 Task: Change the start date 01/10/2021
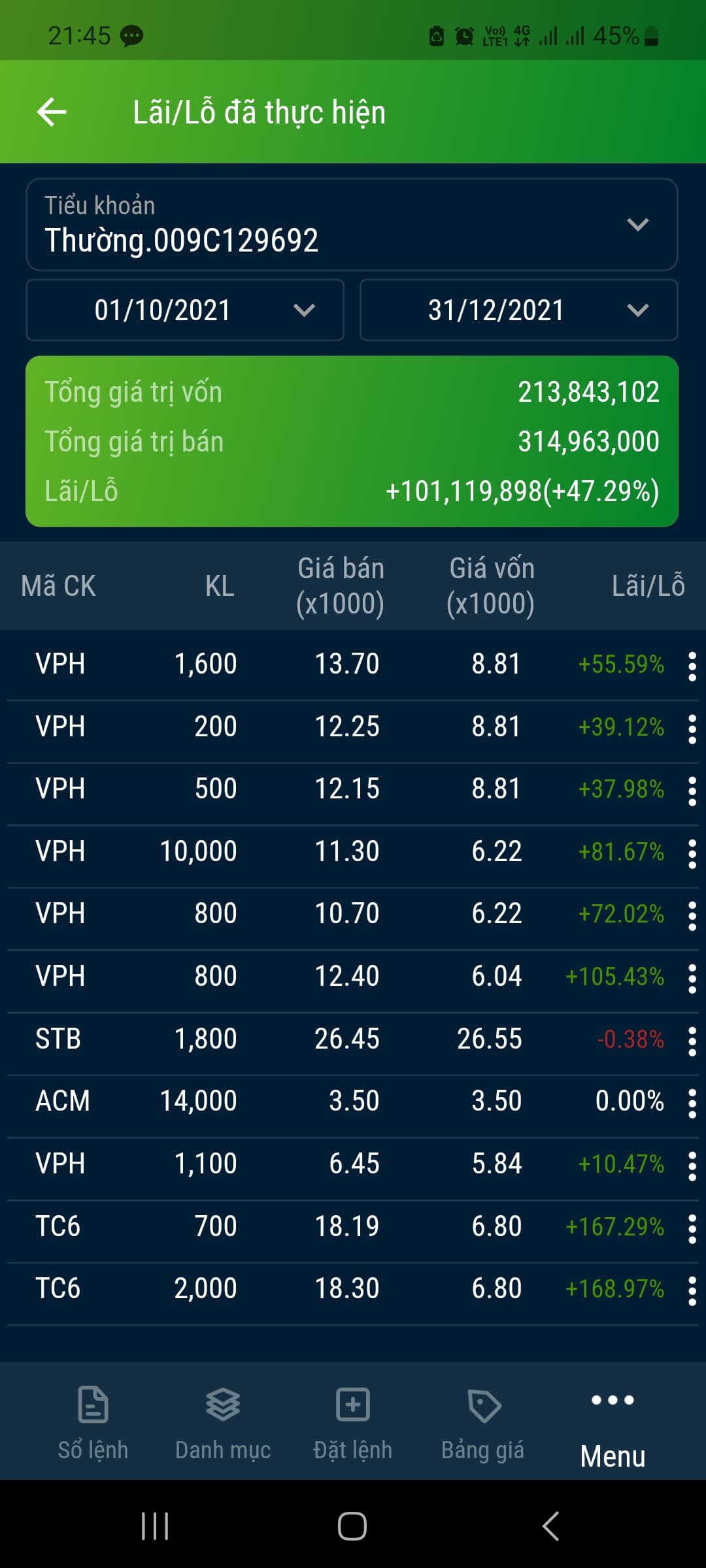185,310
